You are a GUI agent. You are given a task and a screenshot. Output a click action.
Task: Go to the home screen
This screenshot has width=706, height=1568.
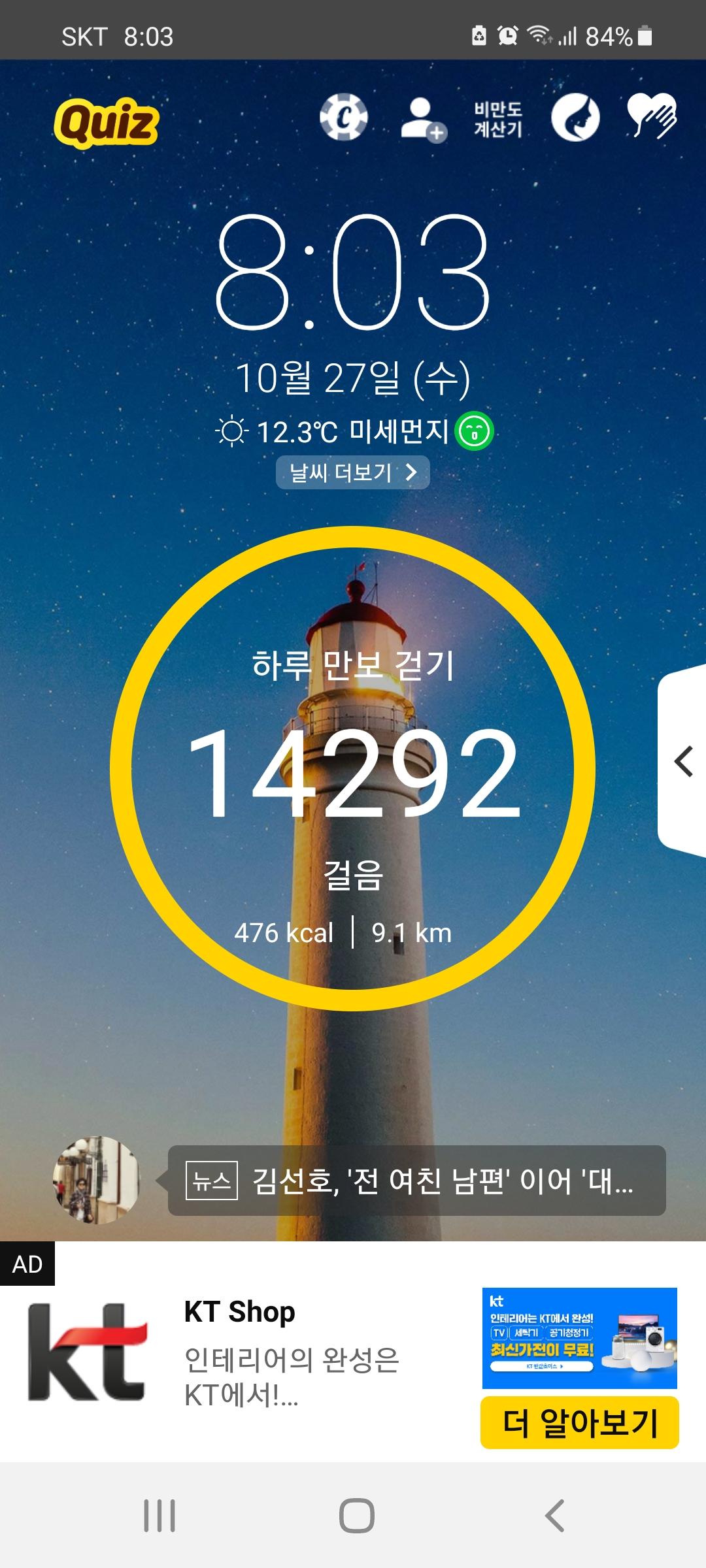tap(356, 1516)
